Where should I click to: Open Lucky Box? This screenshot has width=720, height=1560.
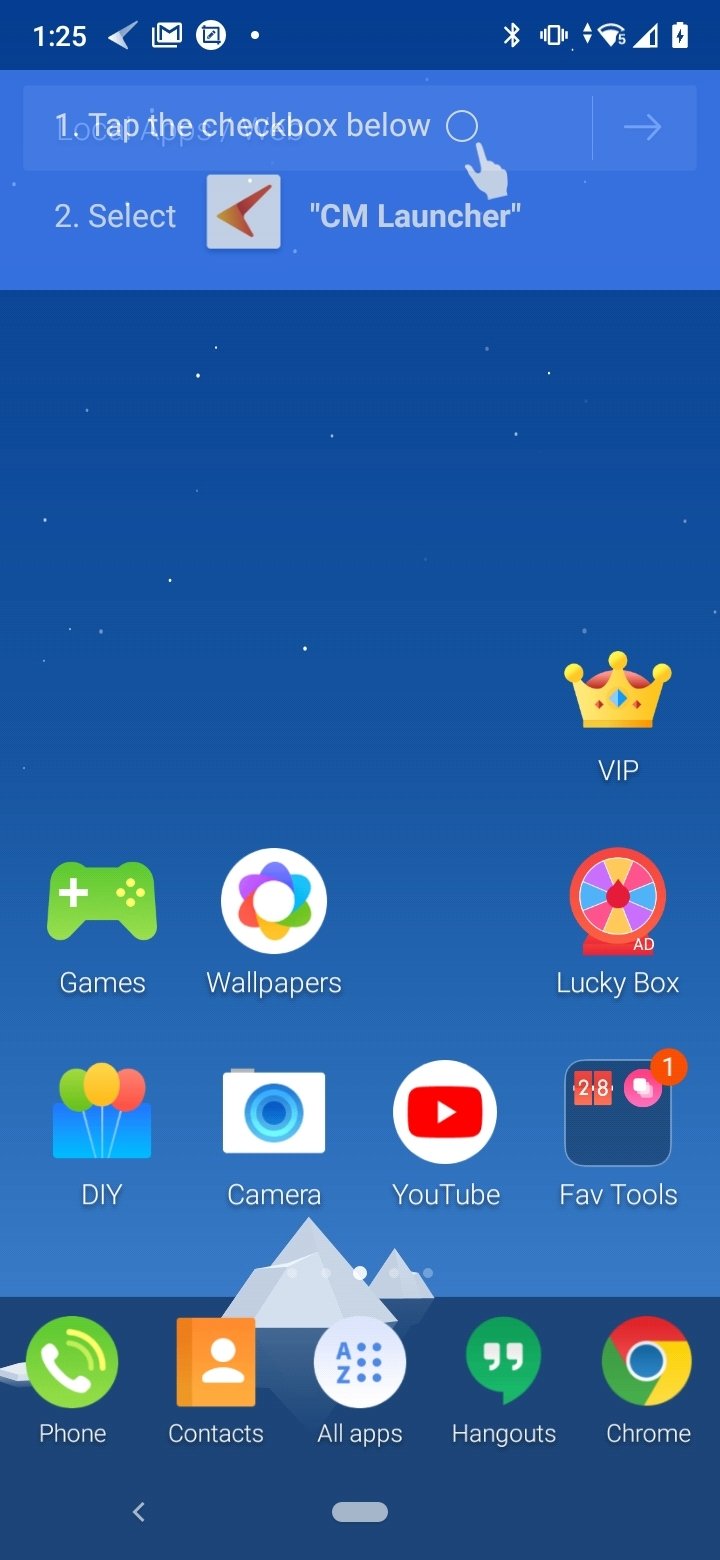click(x=618, y=901)
